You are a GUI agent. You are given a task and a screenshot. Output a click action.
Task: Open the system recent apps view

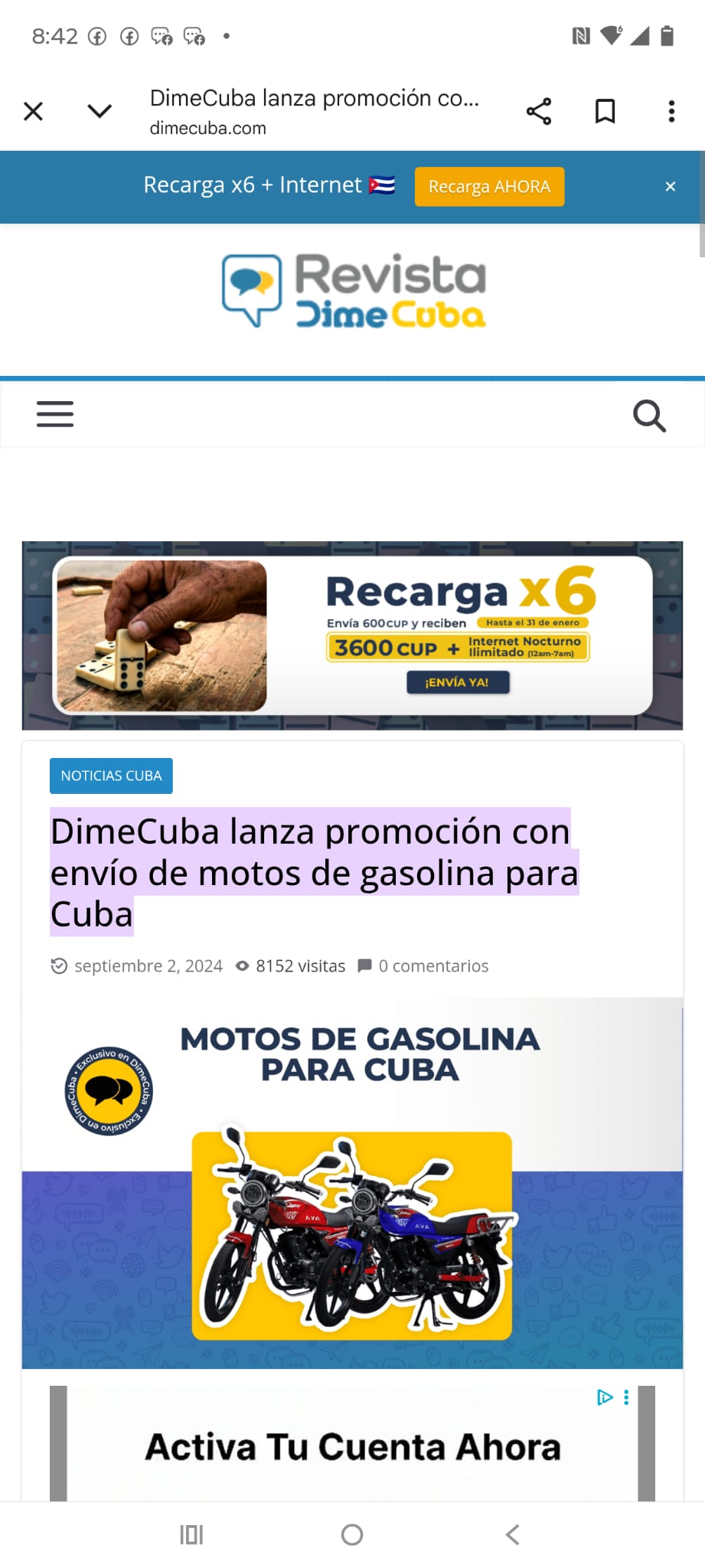click(x=191, y=1534)
